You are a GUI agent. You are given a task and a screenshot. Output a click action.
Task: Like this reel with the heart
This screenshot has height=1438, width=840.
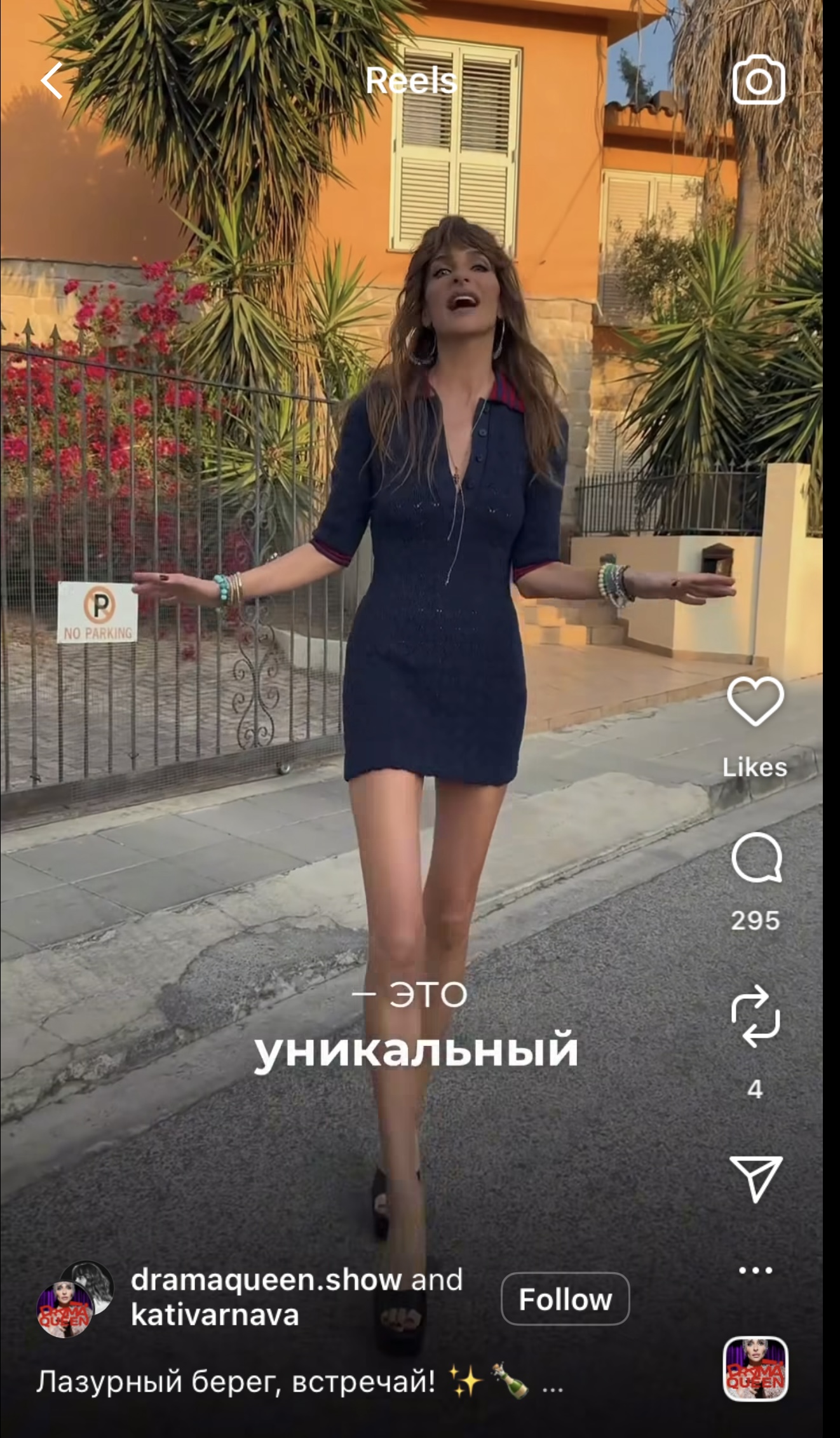coord(755,701)
